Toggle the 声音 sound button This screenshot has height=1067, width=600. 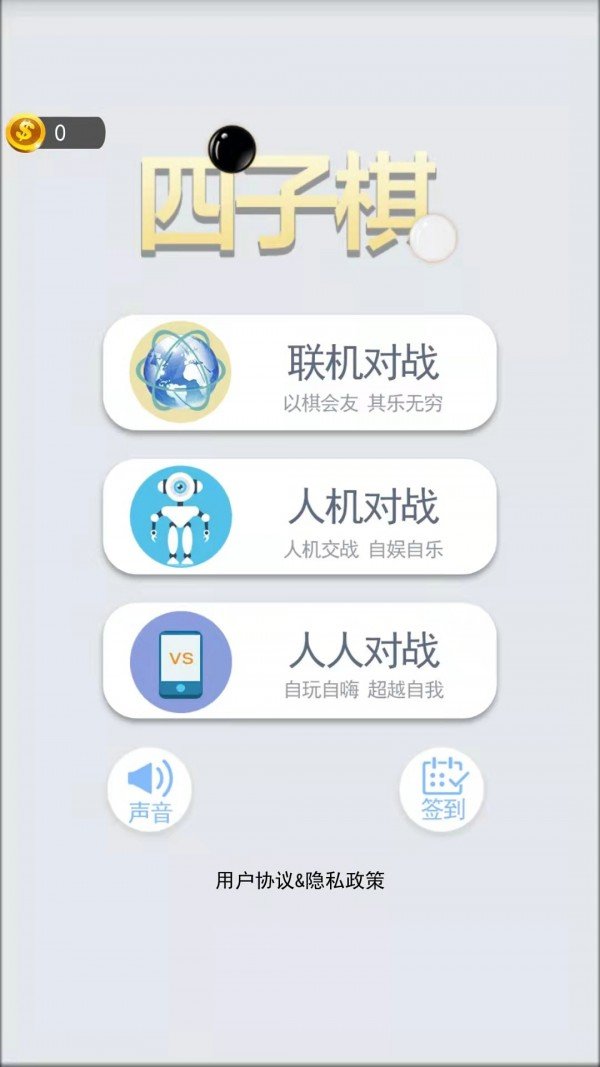click(150, 791)
